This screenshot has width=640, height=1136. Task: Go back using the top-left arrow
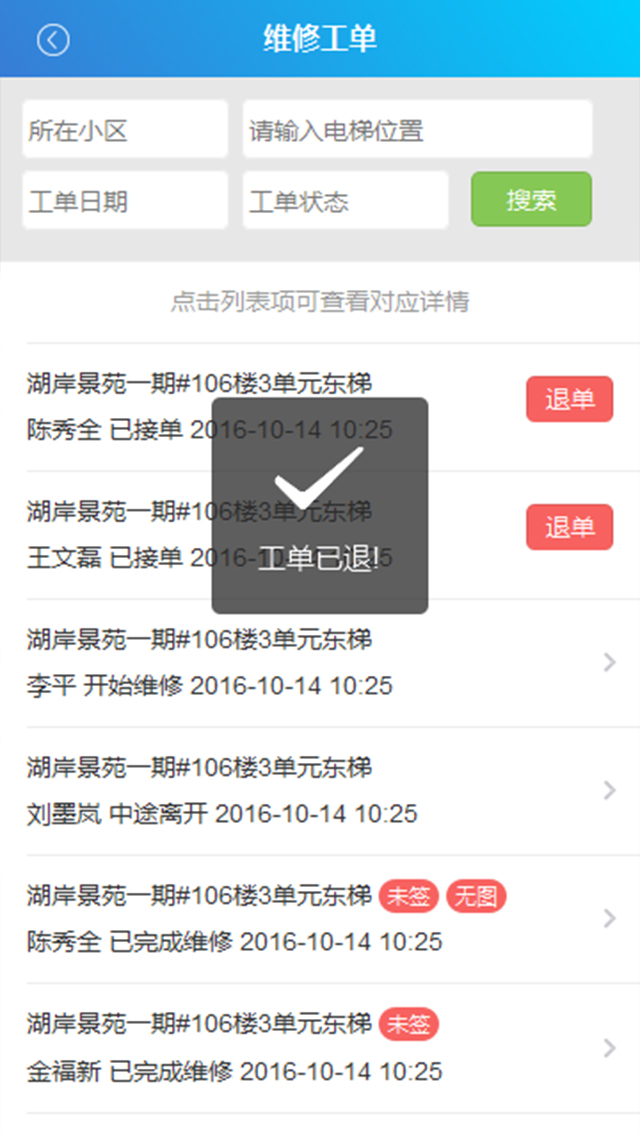pyautogui.click(x=53, y=40)
